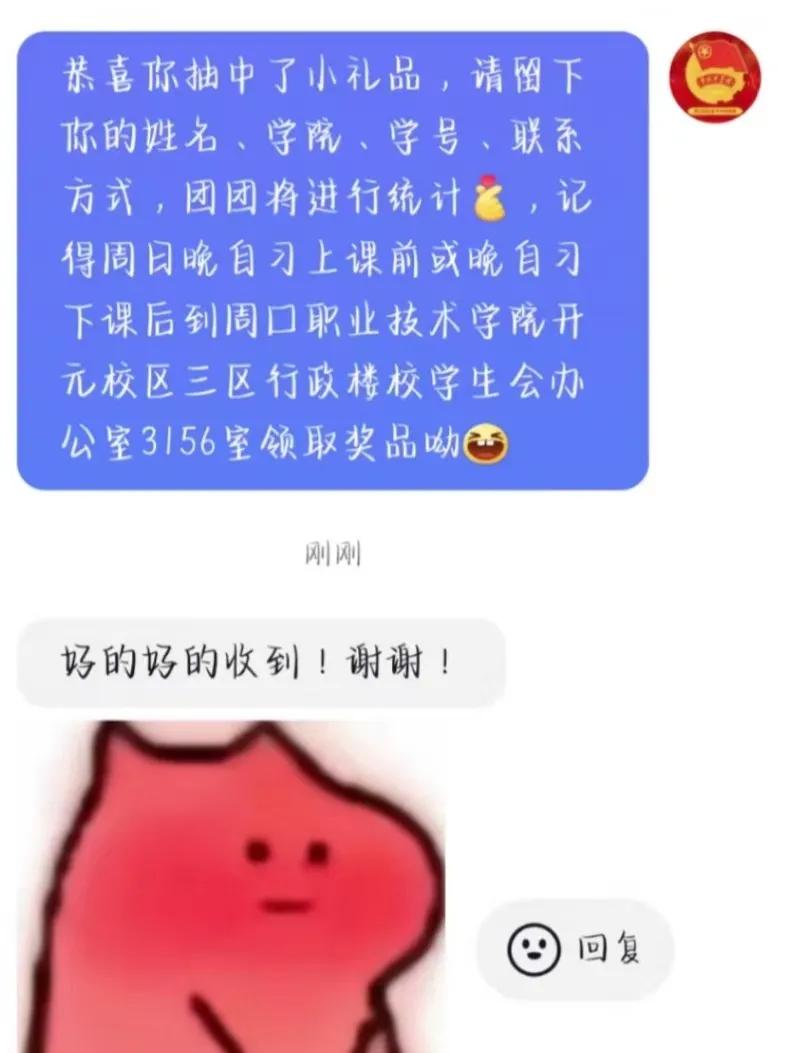Open the sender's Youth League avatar
Viewport: 790px width, 1053px height.
point(715,76)
